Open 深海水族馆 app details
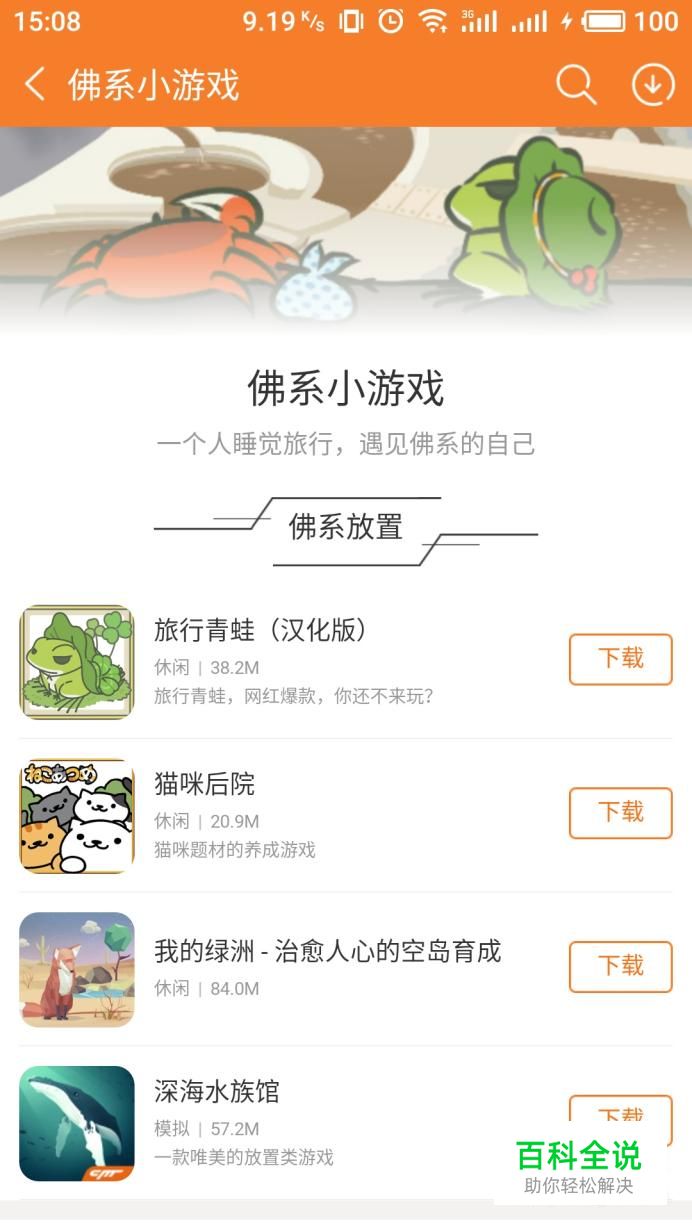 (x=217, y=1091)
